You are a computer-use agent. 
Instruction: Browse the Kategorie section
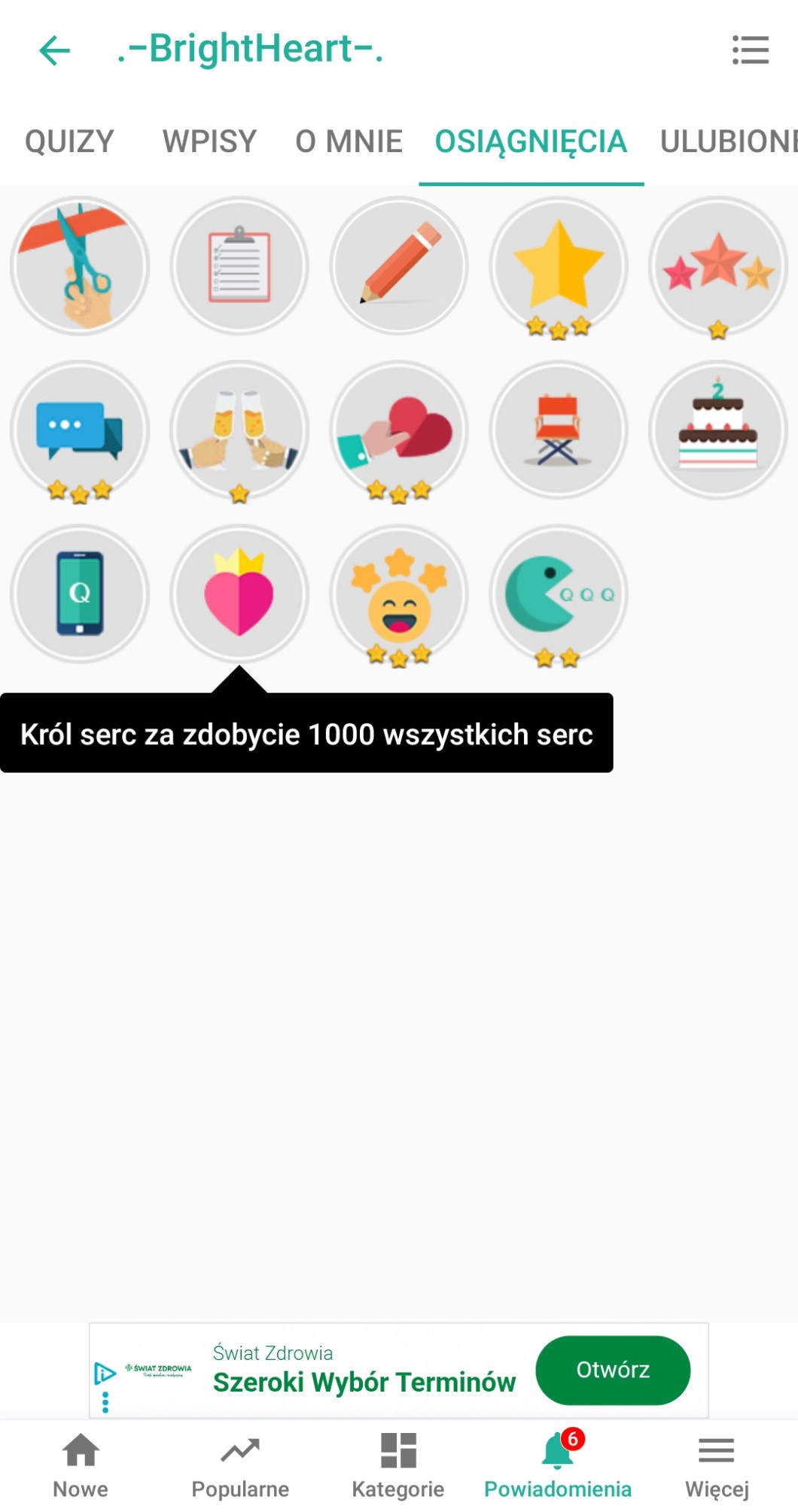pyautogui.click(x=398, y=1465)
